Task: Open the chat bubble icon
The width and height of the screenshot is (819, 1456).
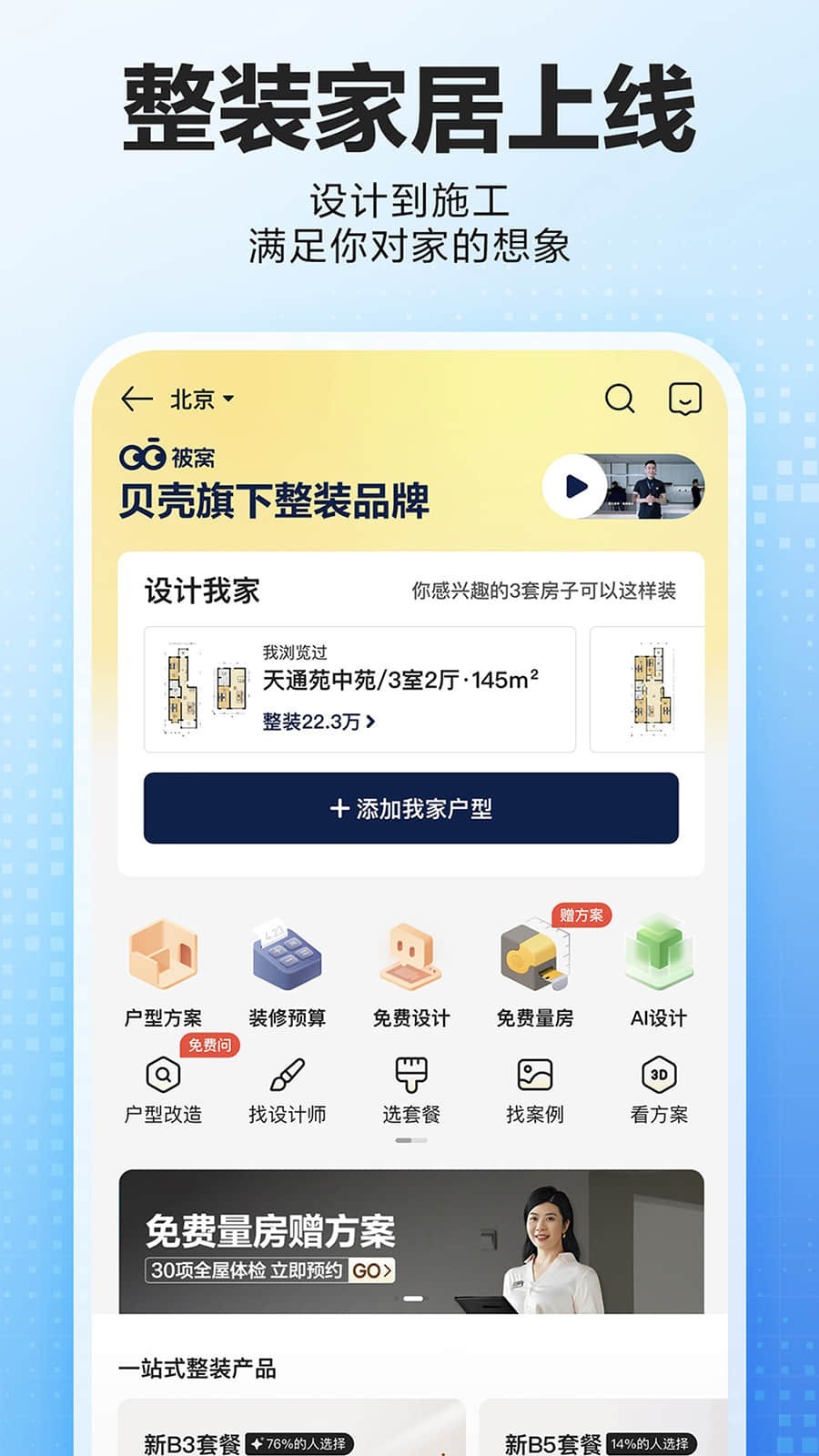Action: [684, 399]
